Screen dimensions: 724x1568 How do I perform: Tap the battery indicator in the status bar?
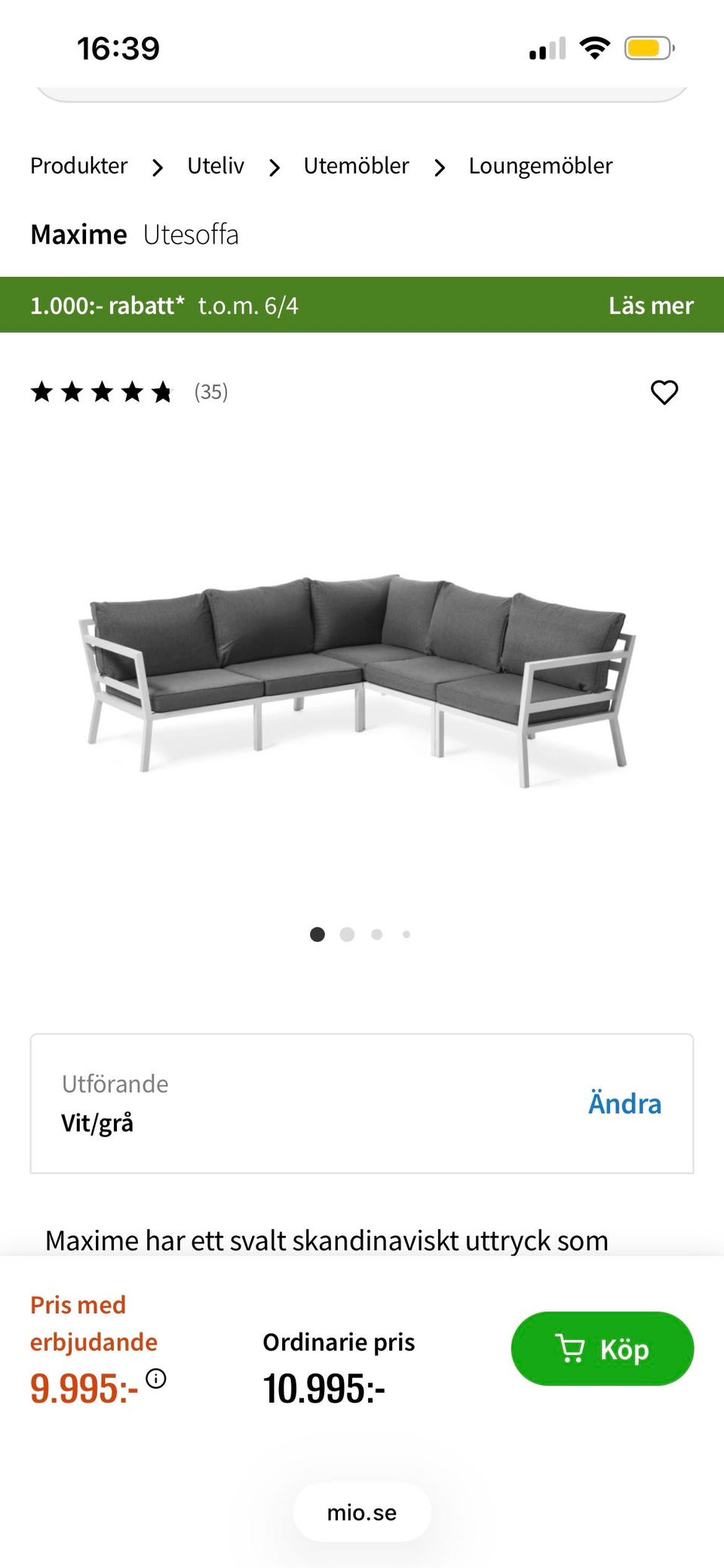click(648, 47)
